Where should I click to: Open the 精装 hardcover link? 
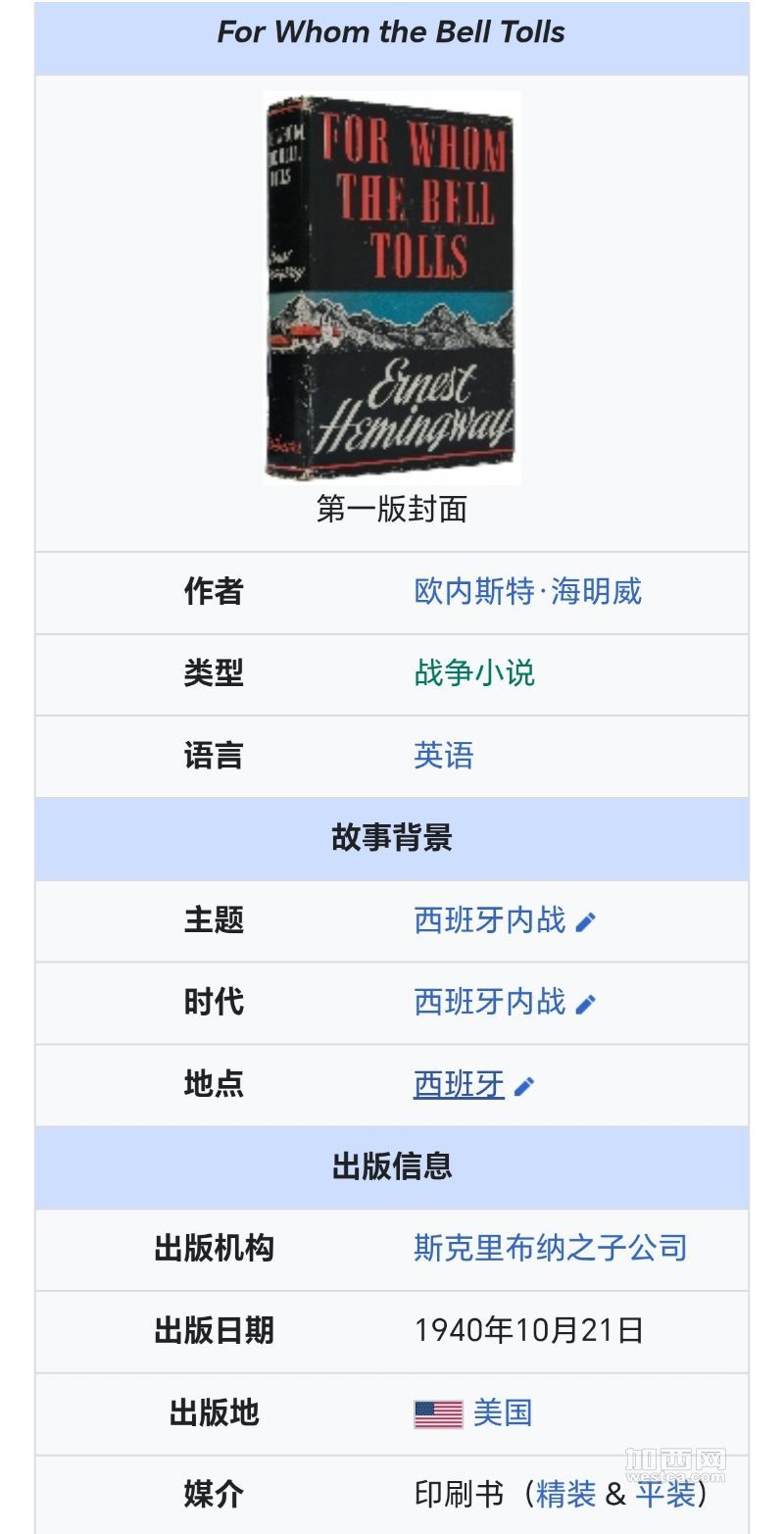point(566,1494)
